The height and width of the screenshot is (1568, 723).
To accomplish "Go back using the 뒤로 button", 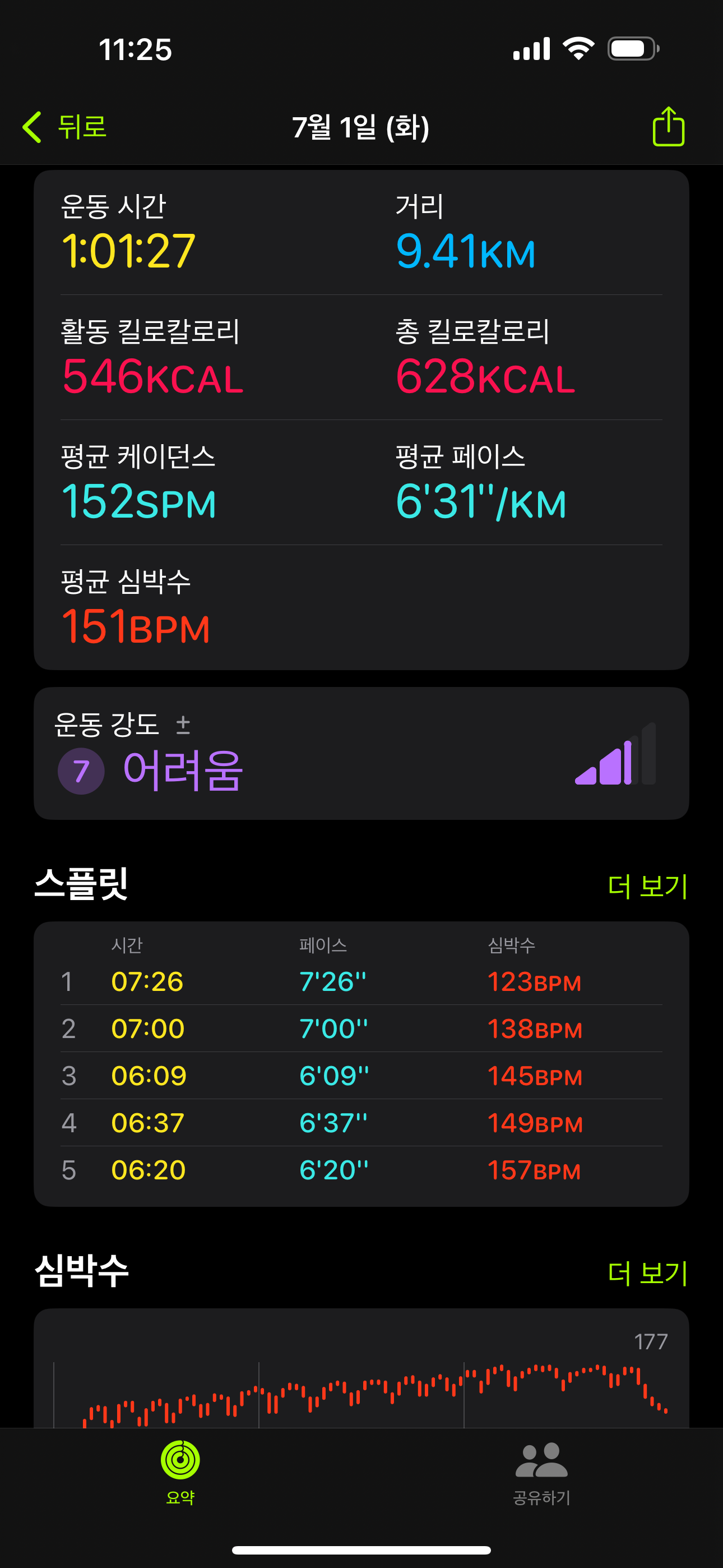I will (66, 127).
